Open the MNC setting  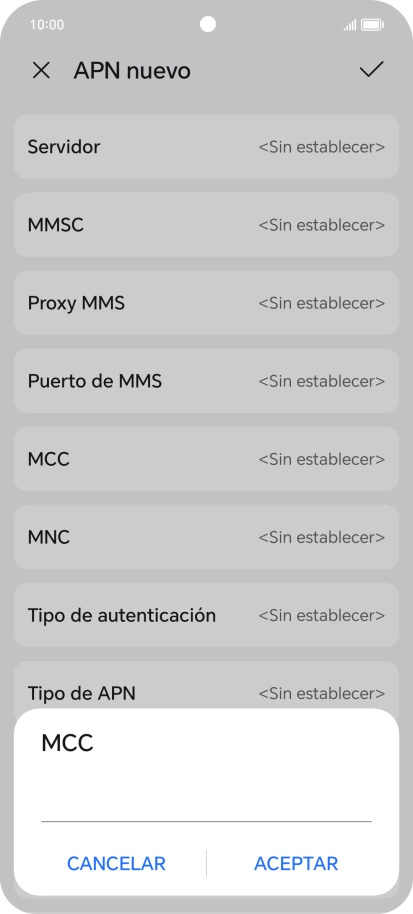click(x=206, y=537)
